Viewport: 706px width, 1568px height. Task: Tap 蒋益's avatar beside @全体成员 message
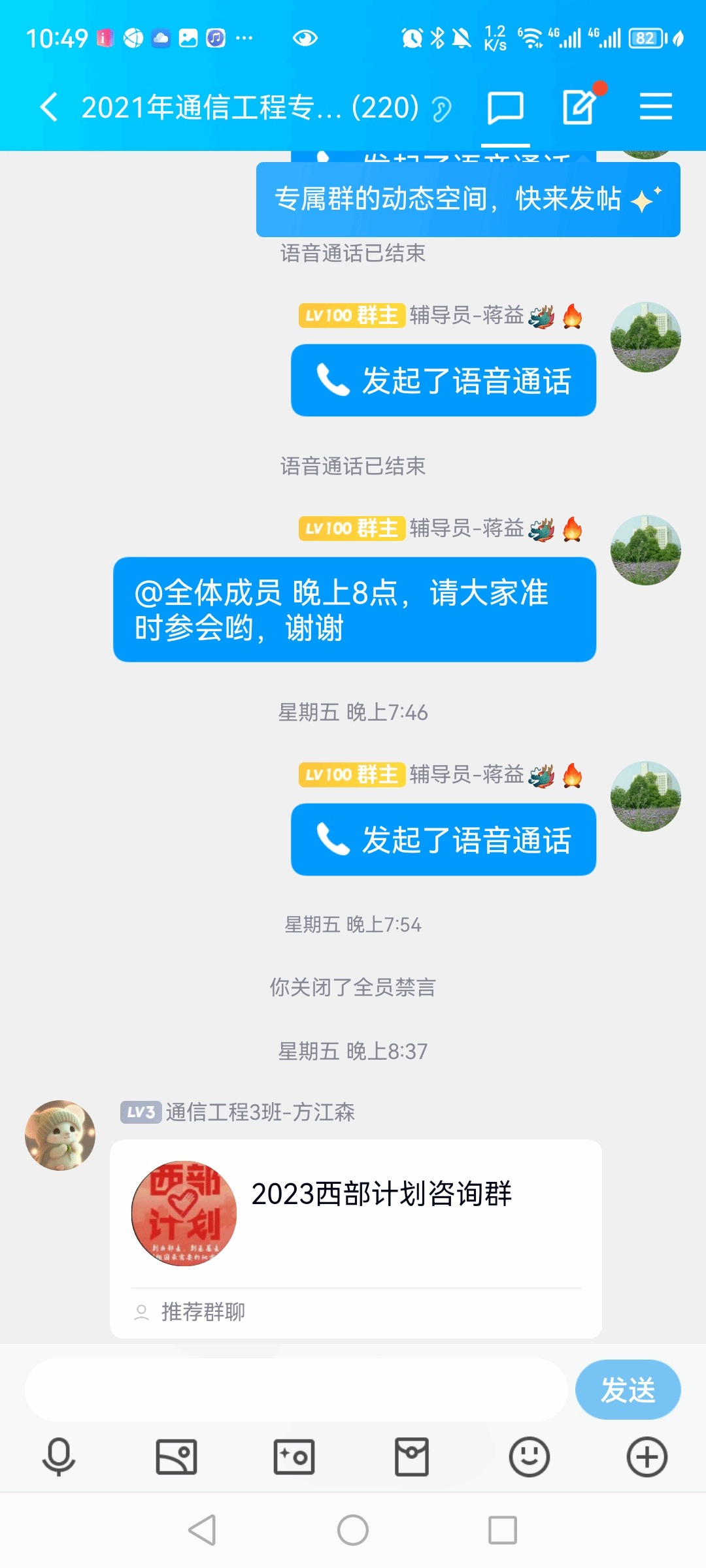coord(645,550)
